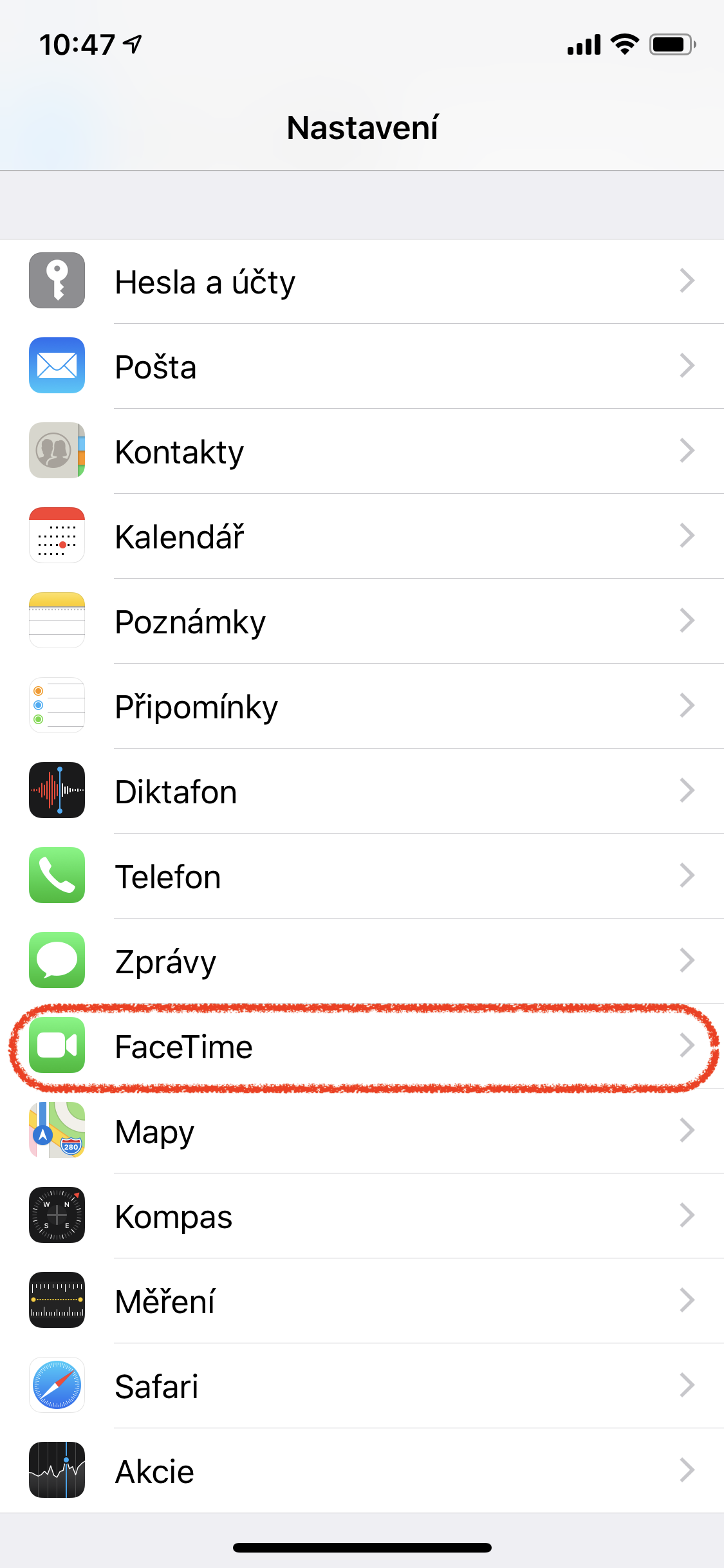The height and width of the screenshot is (1568, 724).
Task: Open Telefon settings
Action: coord(362,876)
